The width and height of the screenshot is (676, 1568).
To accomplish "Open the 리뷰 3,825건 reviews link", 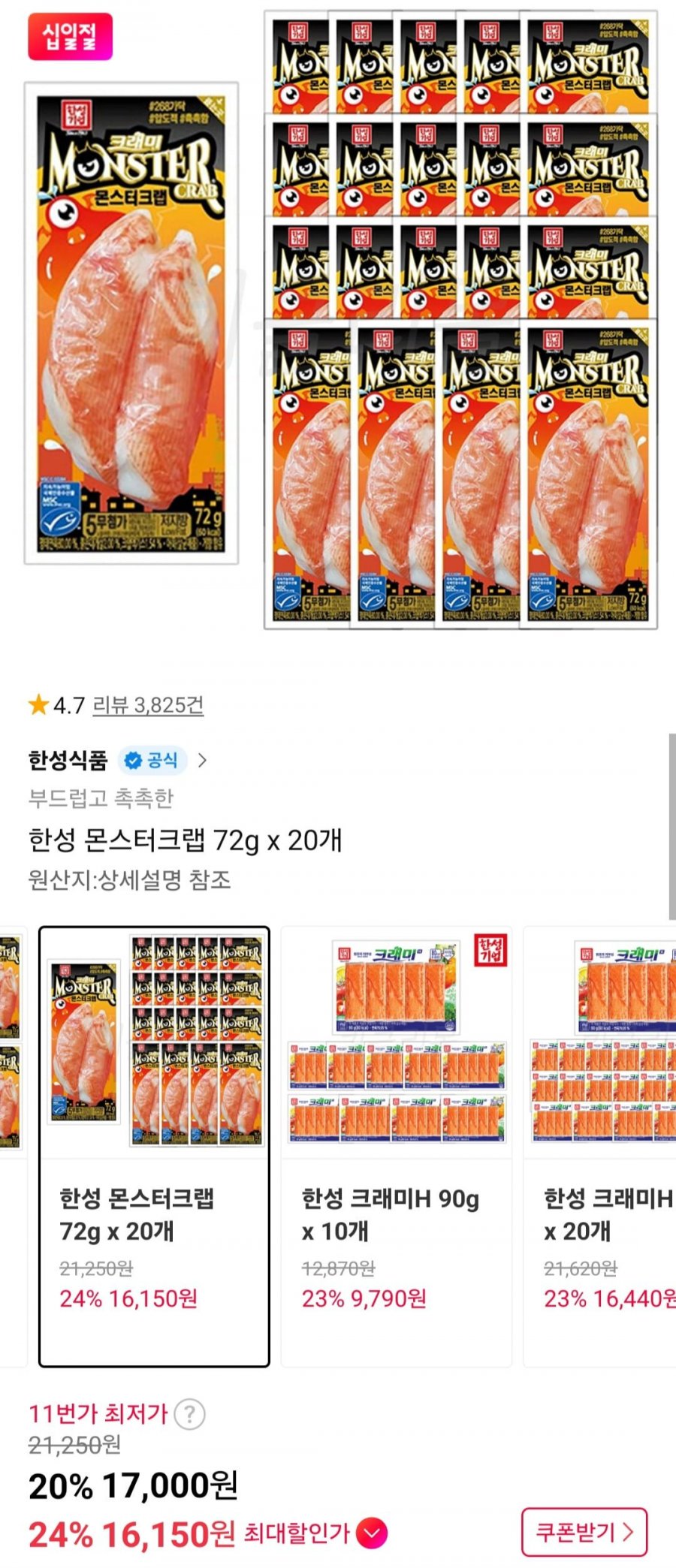I will tap(148, 705).
